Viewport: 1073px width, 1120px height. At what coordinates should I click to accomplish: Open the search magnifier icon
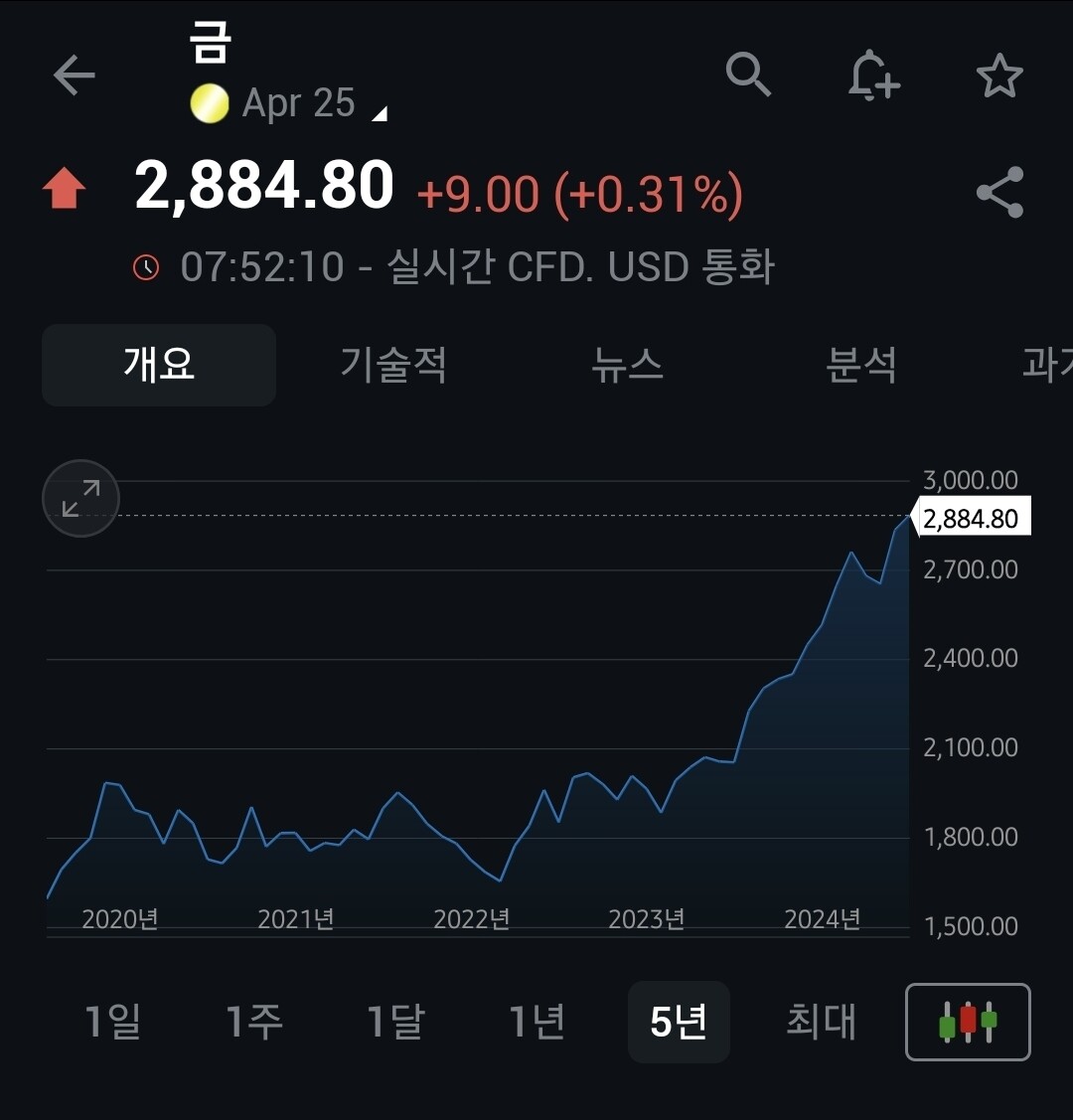click(x=748, y=75)
